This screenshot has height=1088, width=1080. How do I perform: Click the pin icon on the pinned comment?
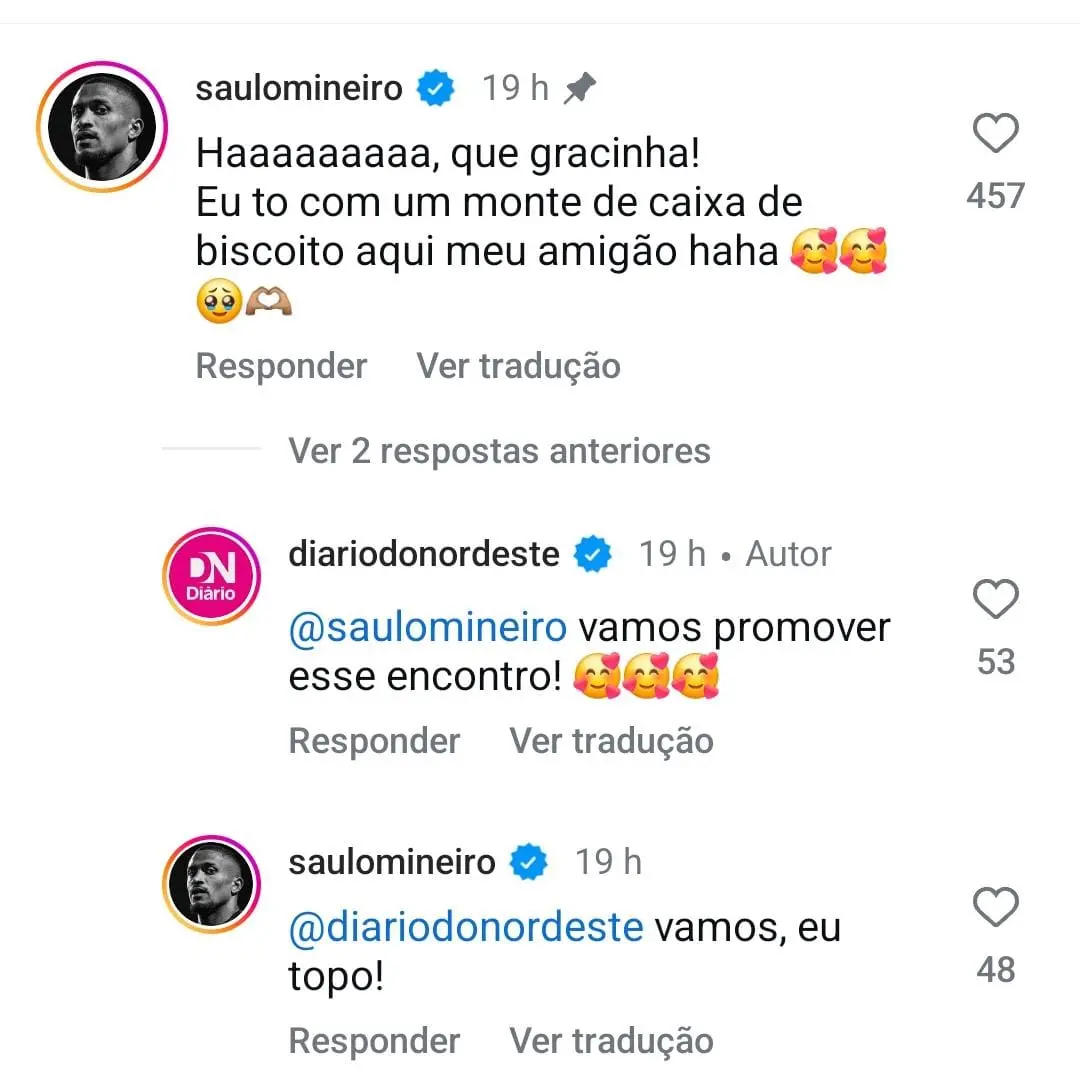coord(578,87)
